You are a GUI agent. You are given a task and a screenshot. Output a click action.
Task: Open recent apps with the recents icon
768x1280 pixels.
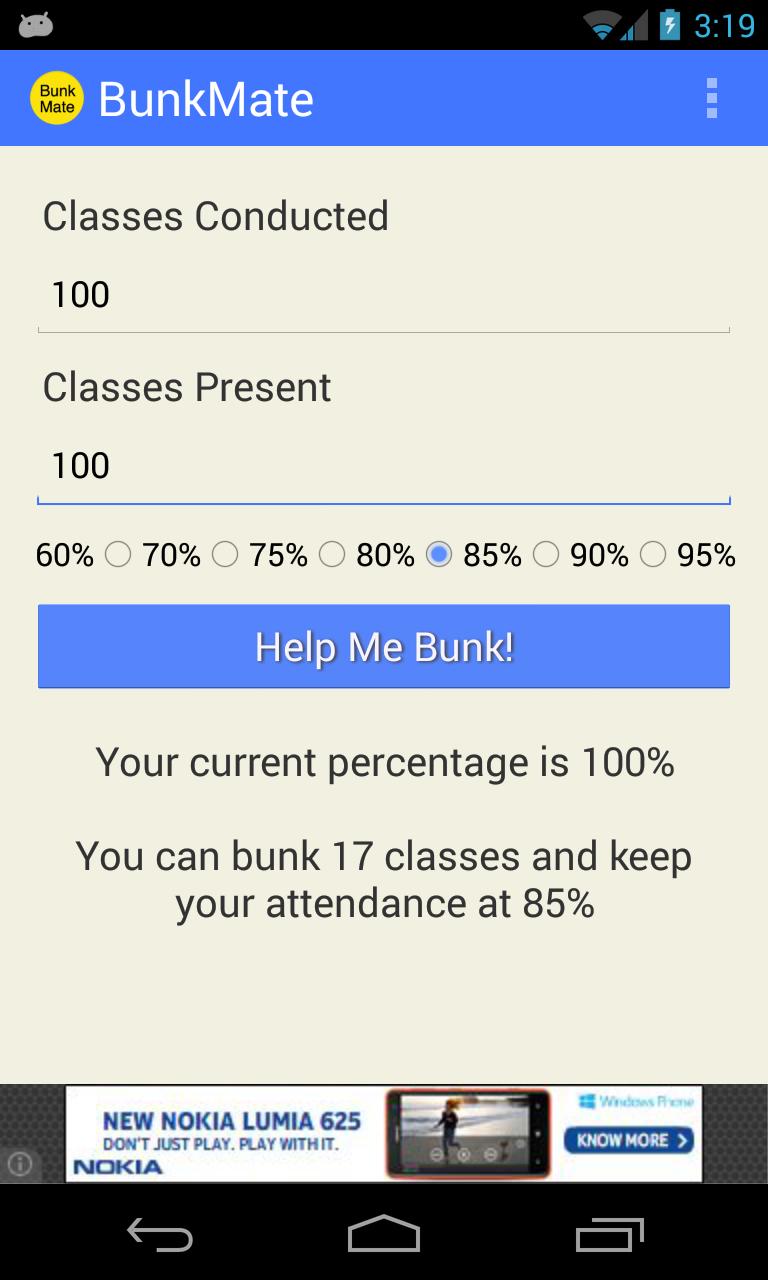[610, 1235]
